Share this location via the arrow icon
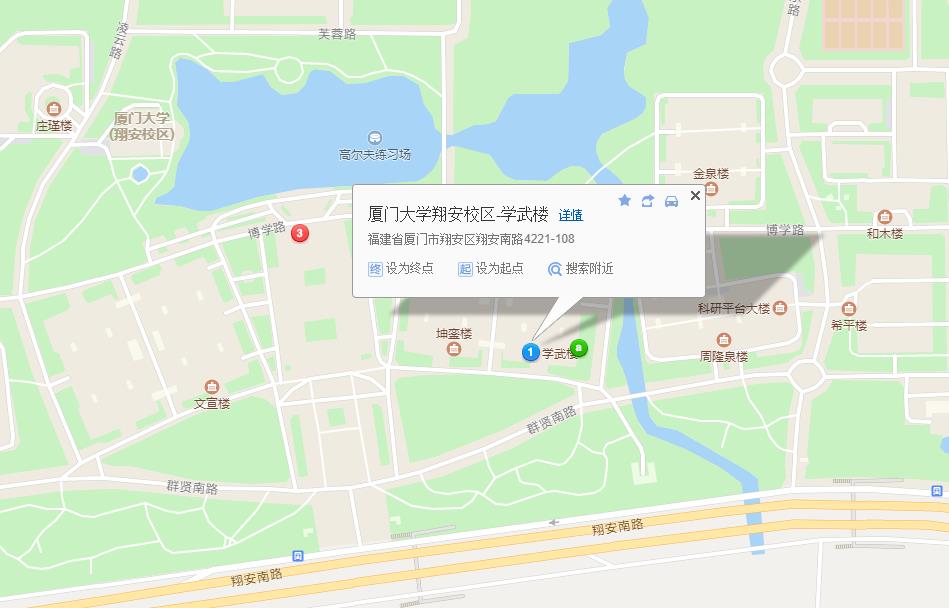The width and height of the screenshot is (949, 608). pos(648,200)
